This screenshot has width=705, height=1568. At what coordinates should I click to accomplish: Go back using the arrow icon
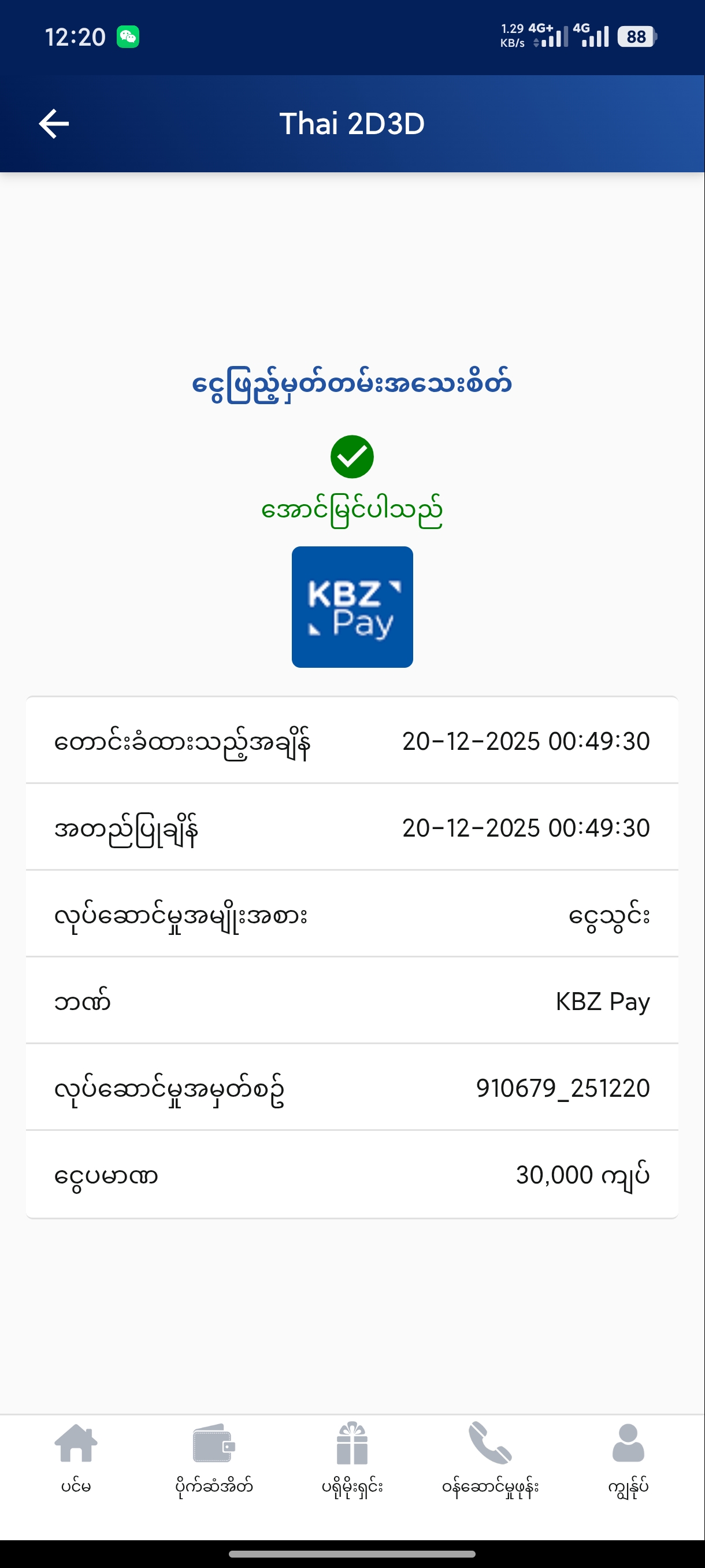54,124
